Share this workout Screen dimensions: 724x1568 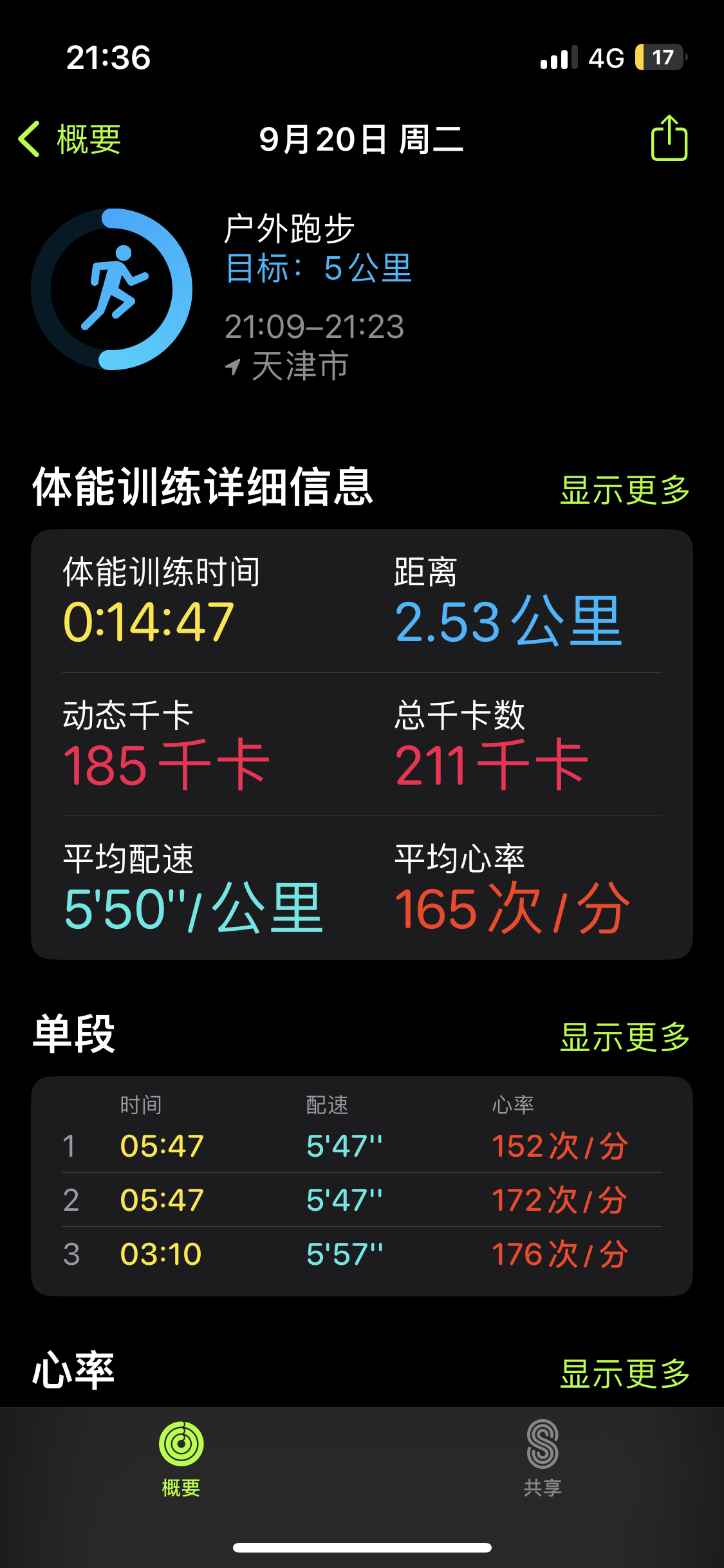pos(669,138)
